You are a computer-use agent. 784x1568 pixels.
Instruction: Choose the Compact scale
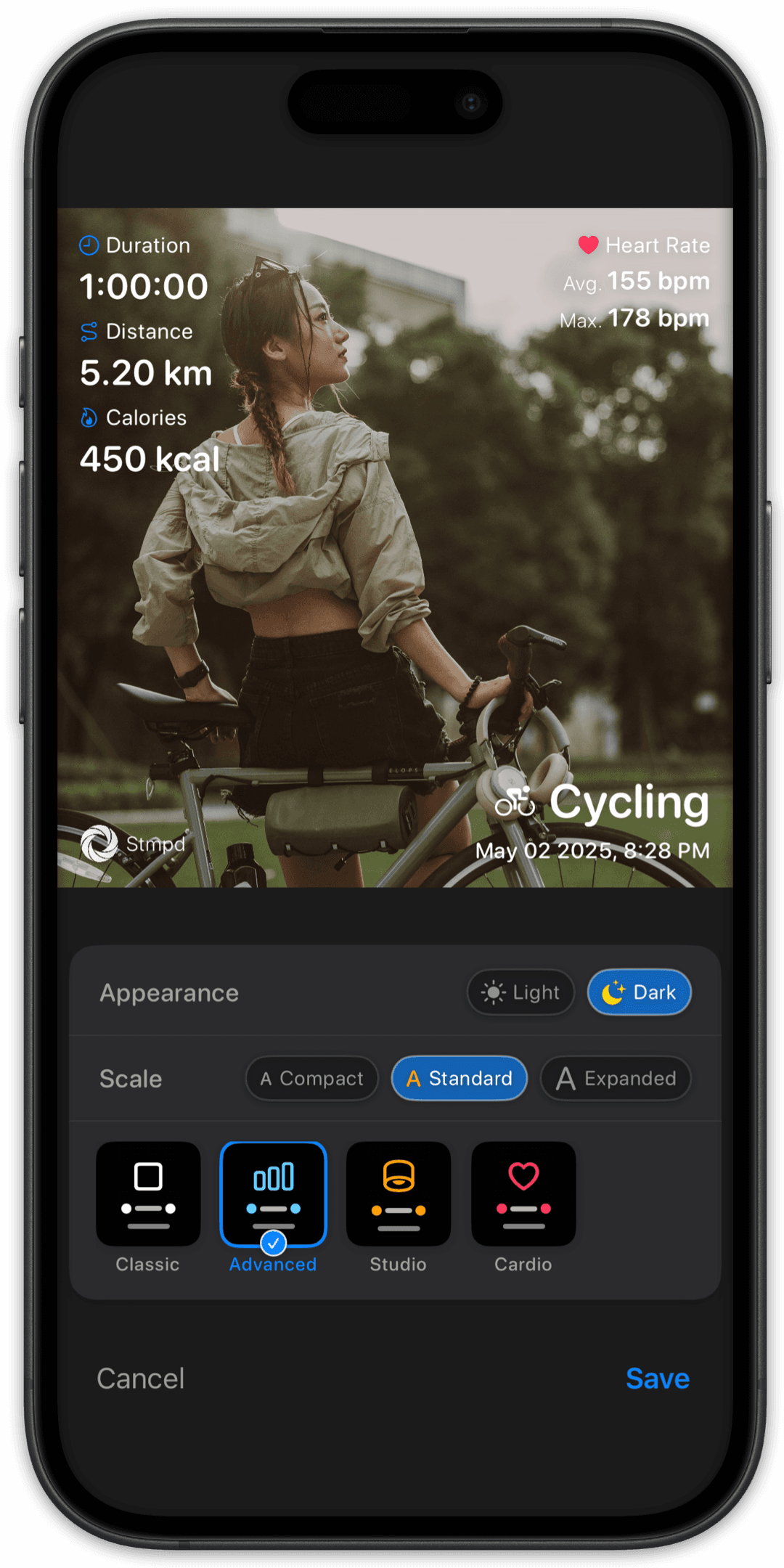312,1079
